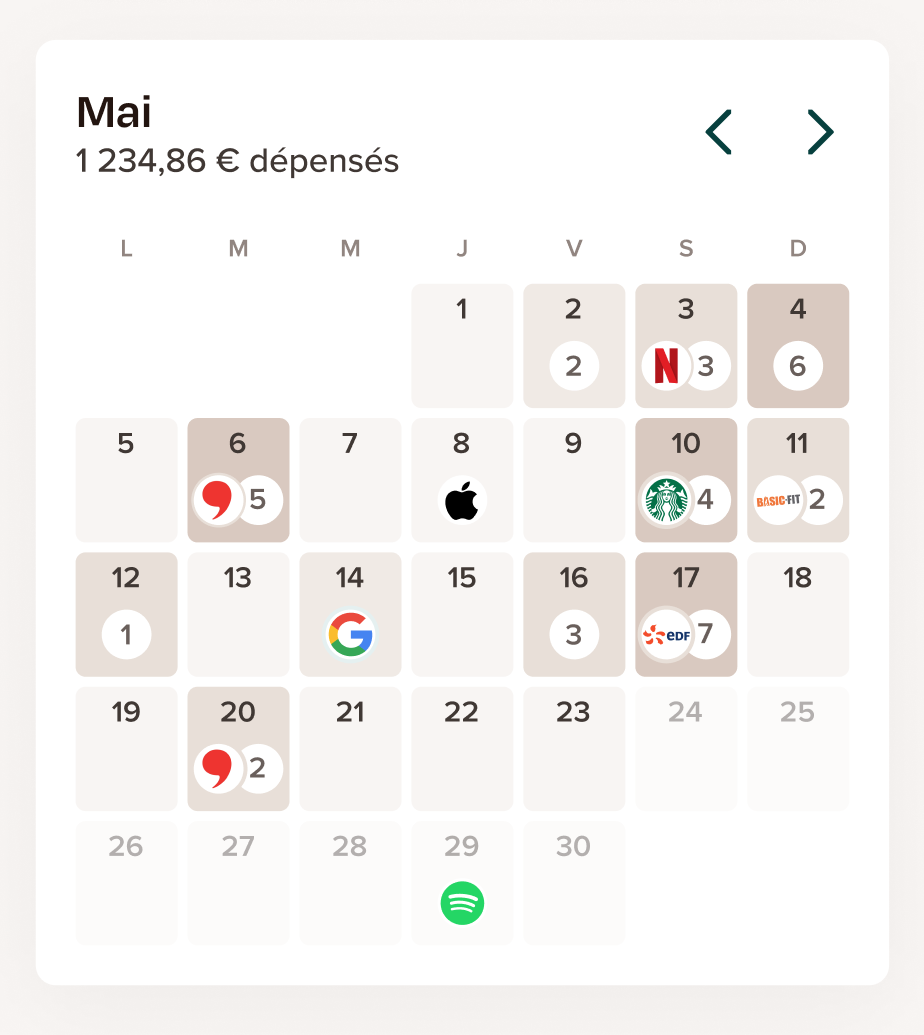Screen dimensions: 924x1035
Task: Select May 11 with Basic-Fit payment
Action: click(798, 480)
